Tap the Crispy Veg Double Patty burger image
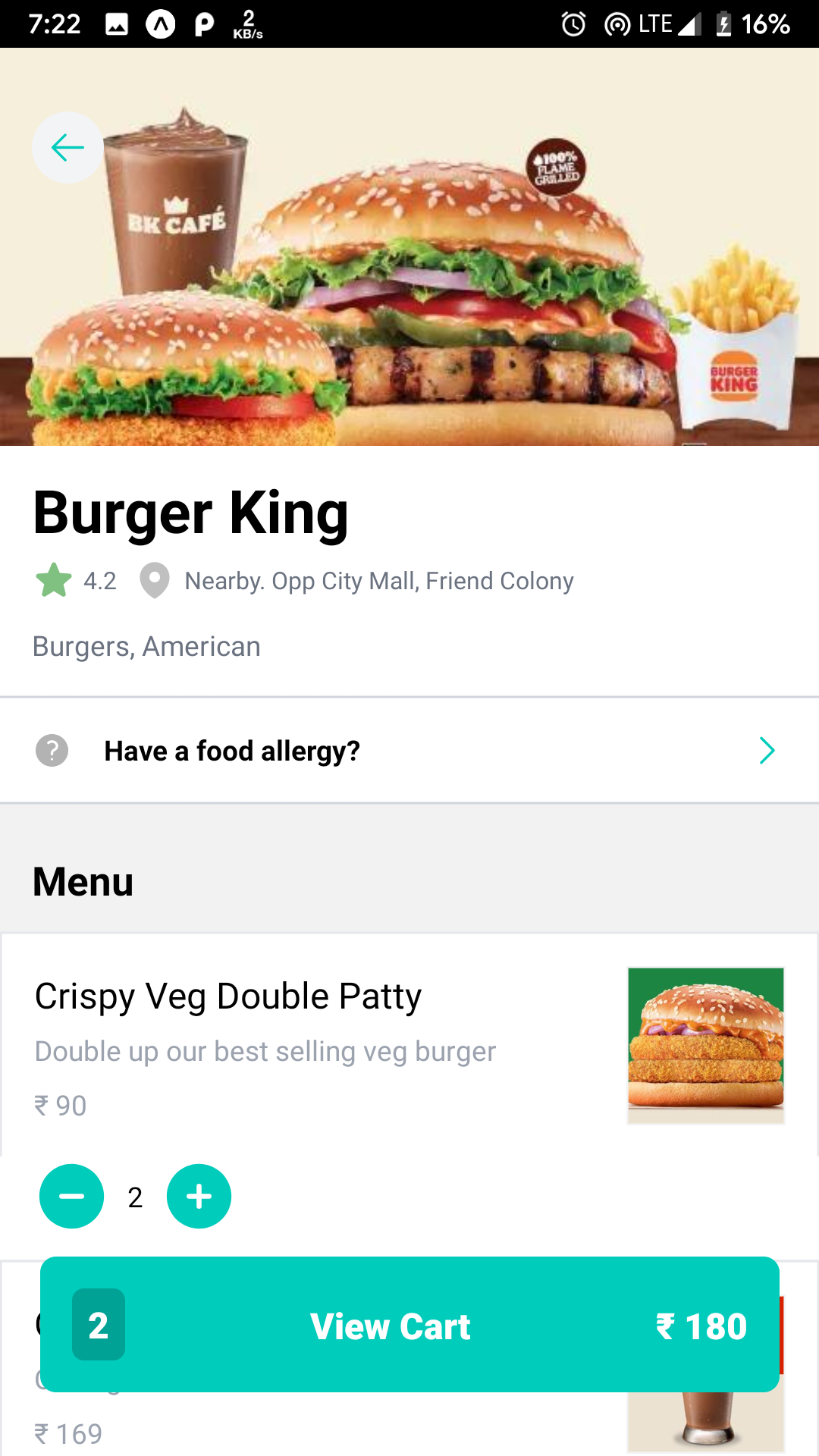The width and height of the screenshot is (819, 1456). (704, 1045)
